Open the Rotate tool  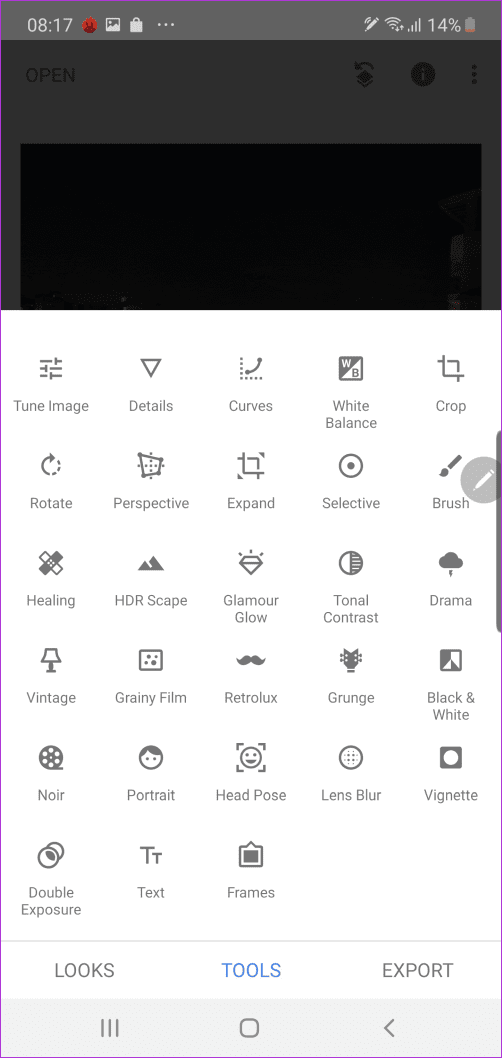coord(51,482)
